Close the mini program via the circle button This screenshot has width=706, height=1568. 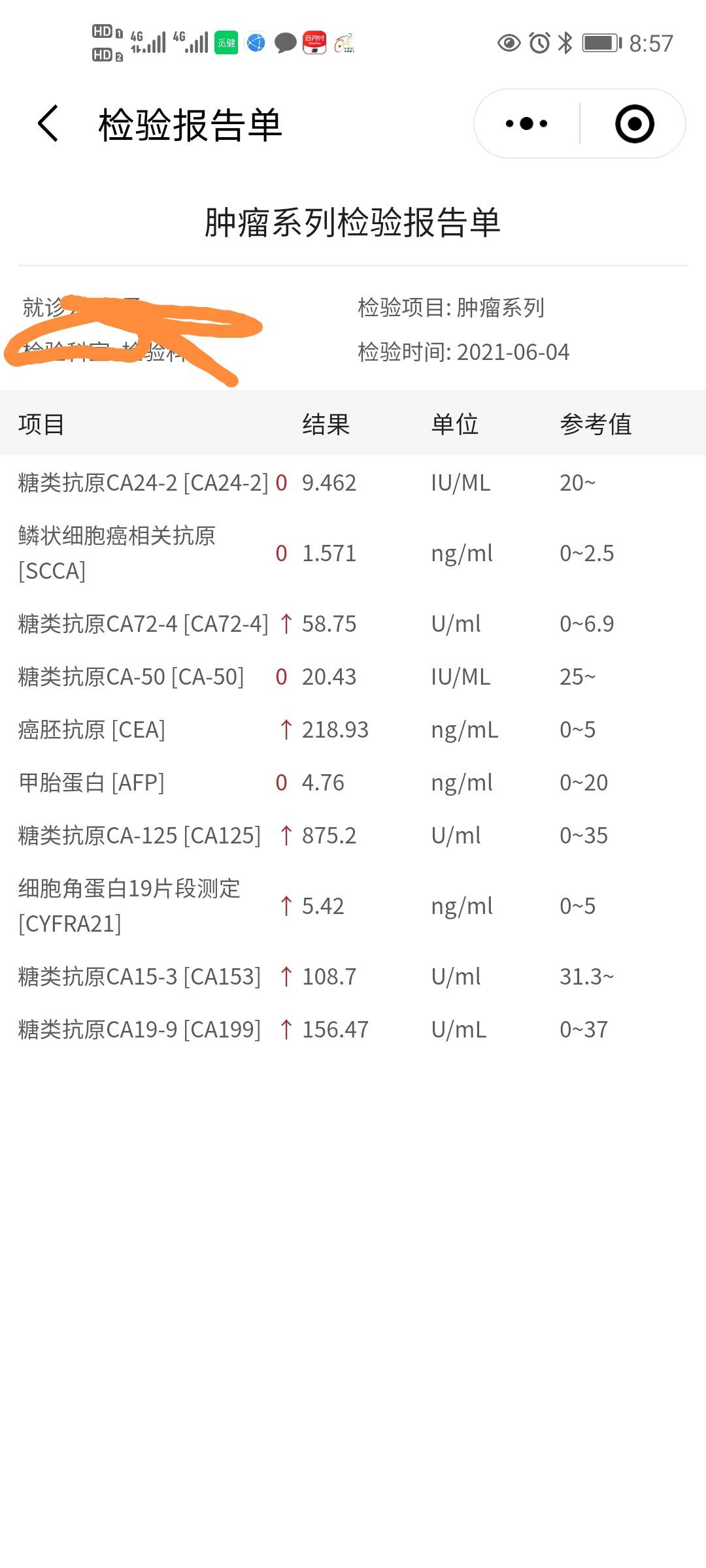[634, 123]
